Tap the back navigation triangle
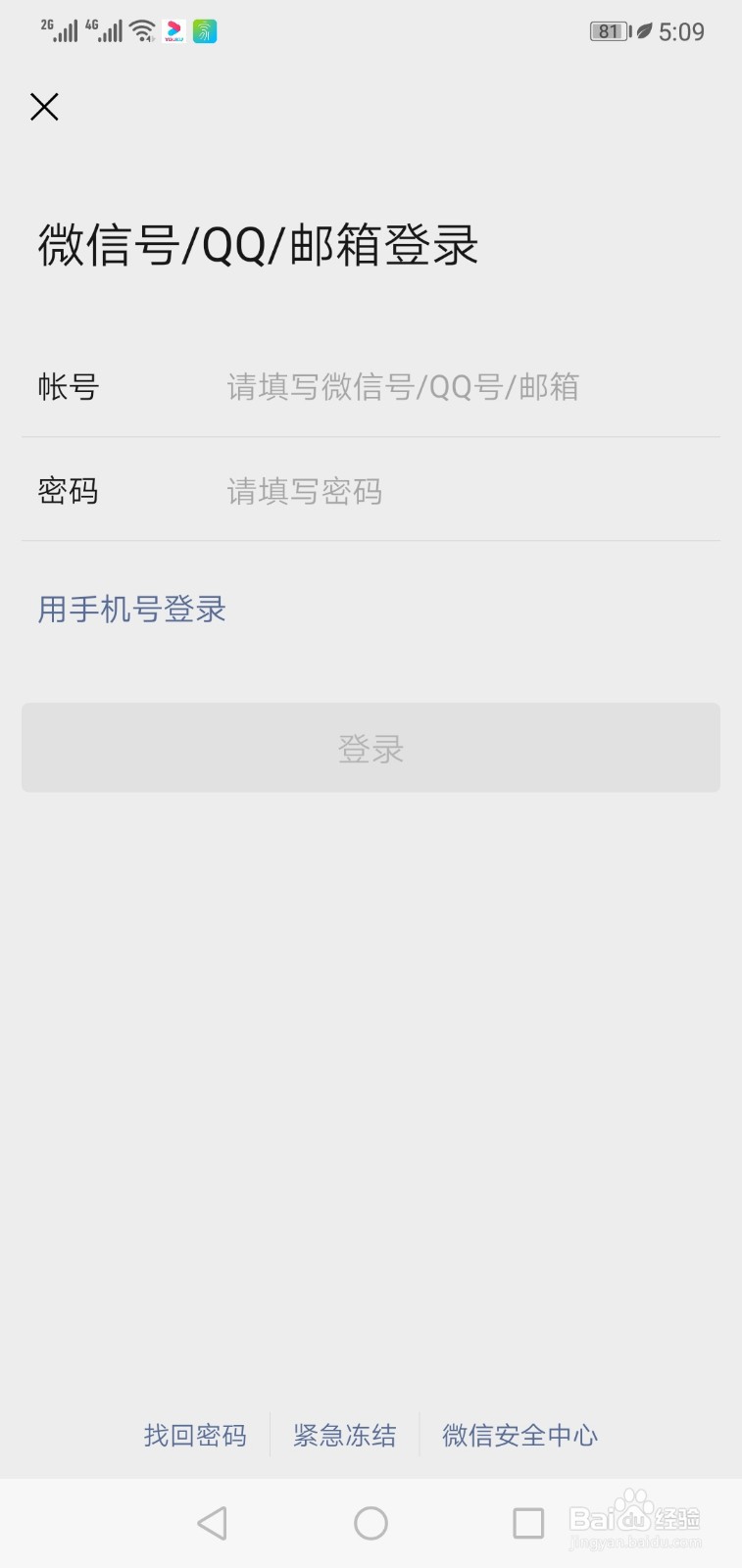The width and height of the screenshot is (742, 1568). click(x=213, y=1523)
